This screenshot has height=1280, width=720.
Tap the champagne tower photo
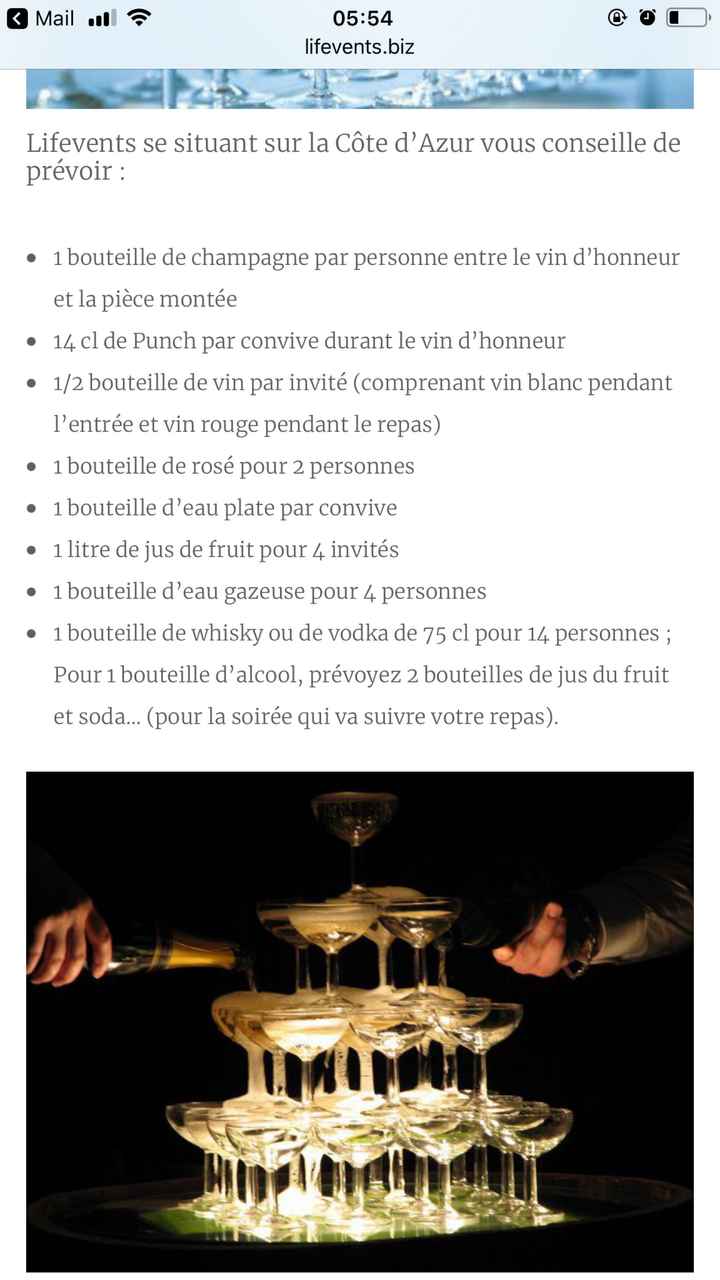click(360, 1020)
